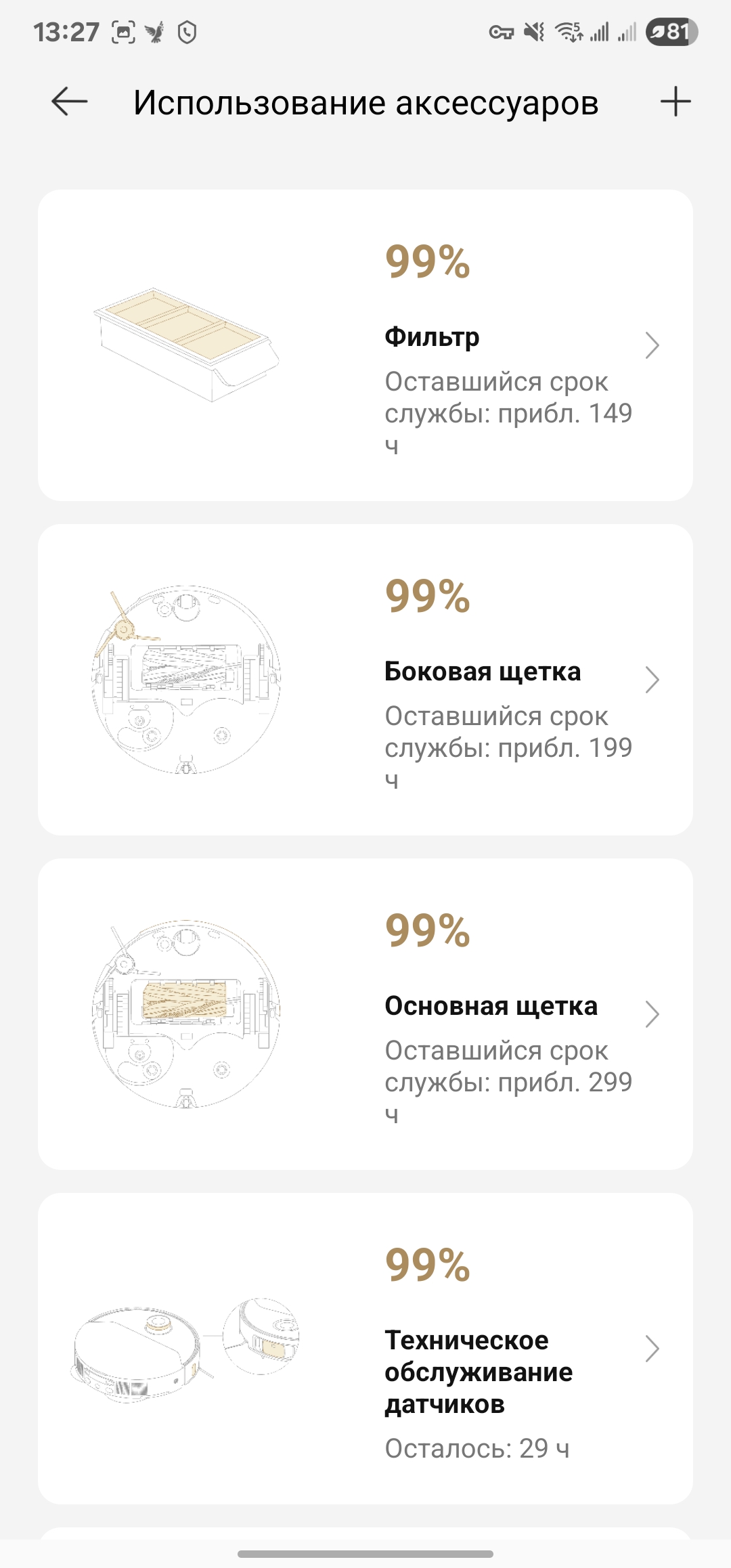Open the Фильтр accessory card
731x1568 pixels.
[365, 345]
